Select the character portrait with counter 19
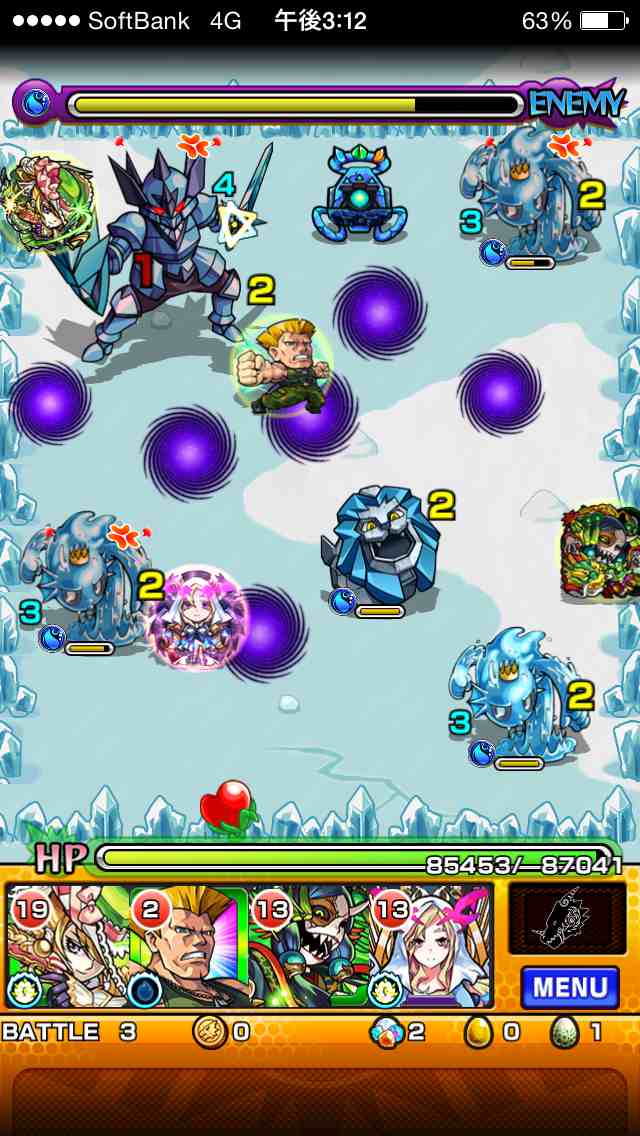Screen dimensions: 640x1136 (66, 946)
